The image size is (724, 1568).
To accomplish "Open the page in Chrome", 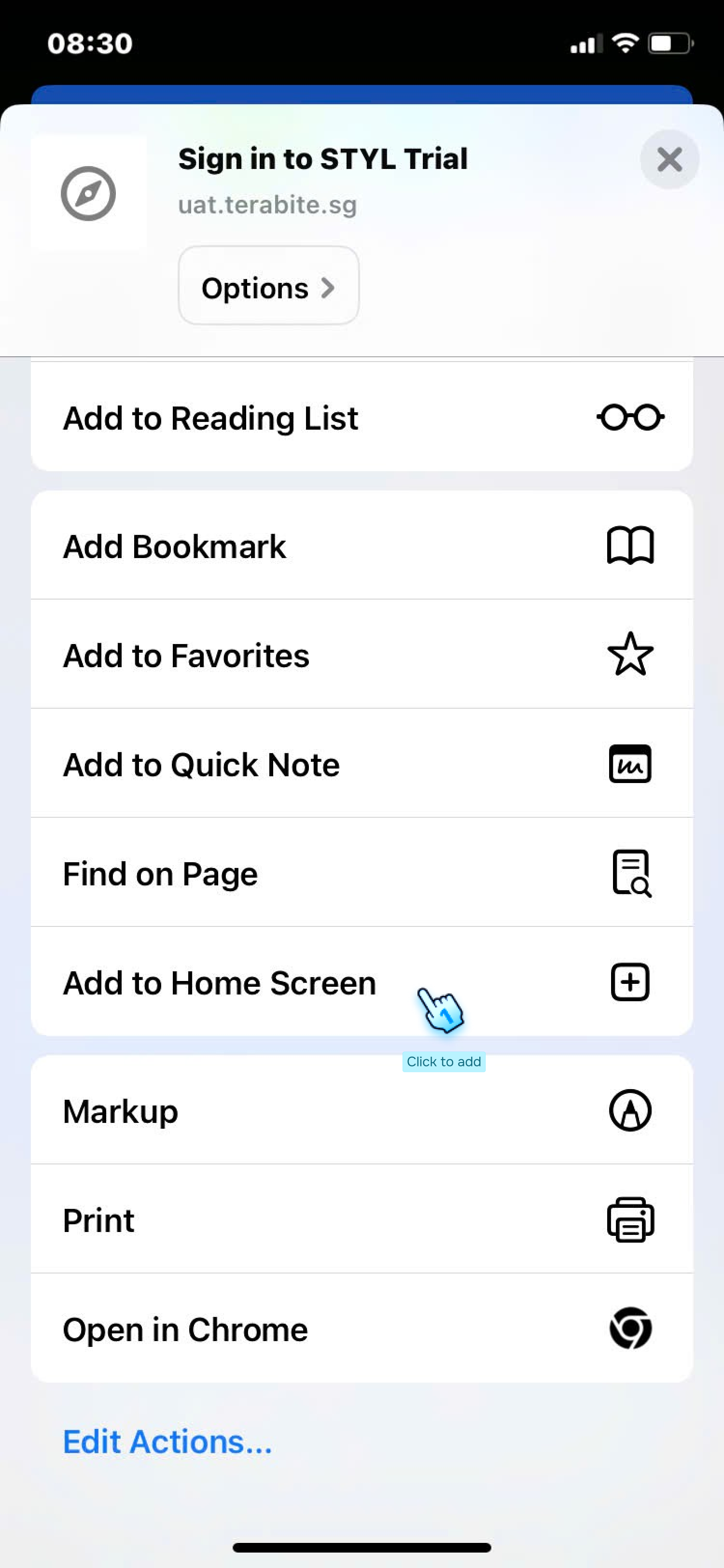I will click(x=362, y=1329).
